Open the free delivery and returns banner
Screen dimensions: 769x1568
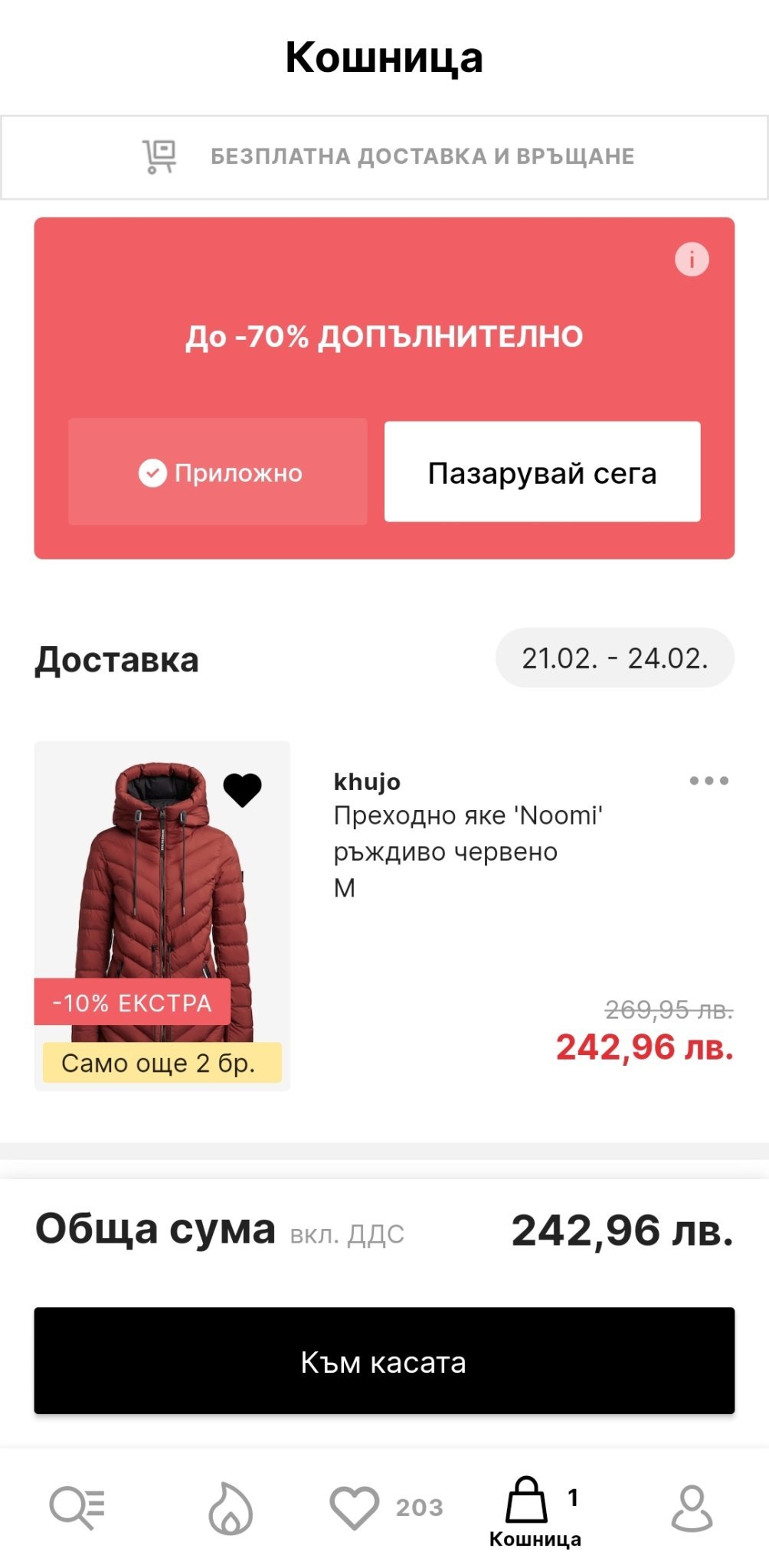tap(384, 157)
